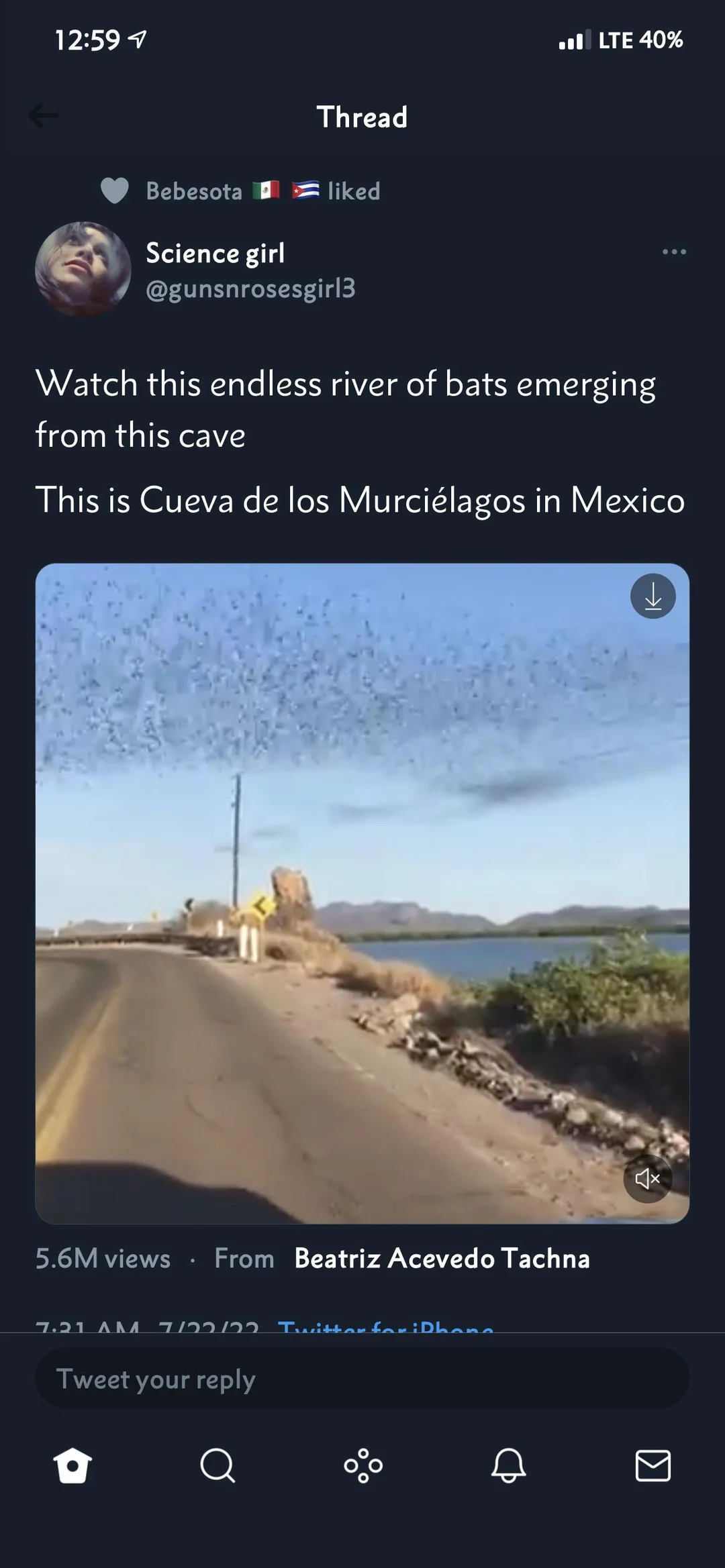Screen dimensions: 725x1568
Task: Open Beatriz Acevedo Tachna's profile
Action: pos(442,1259)
